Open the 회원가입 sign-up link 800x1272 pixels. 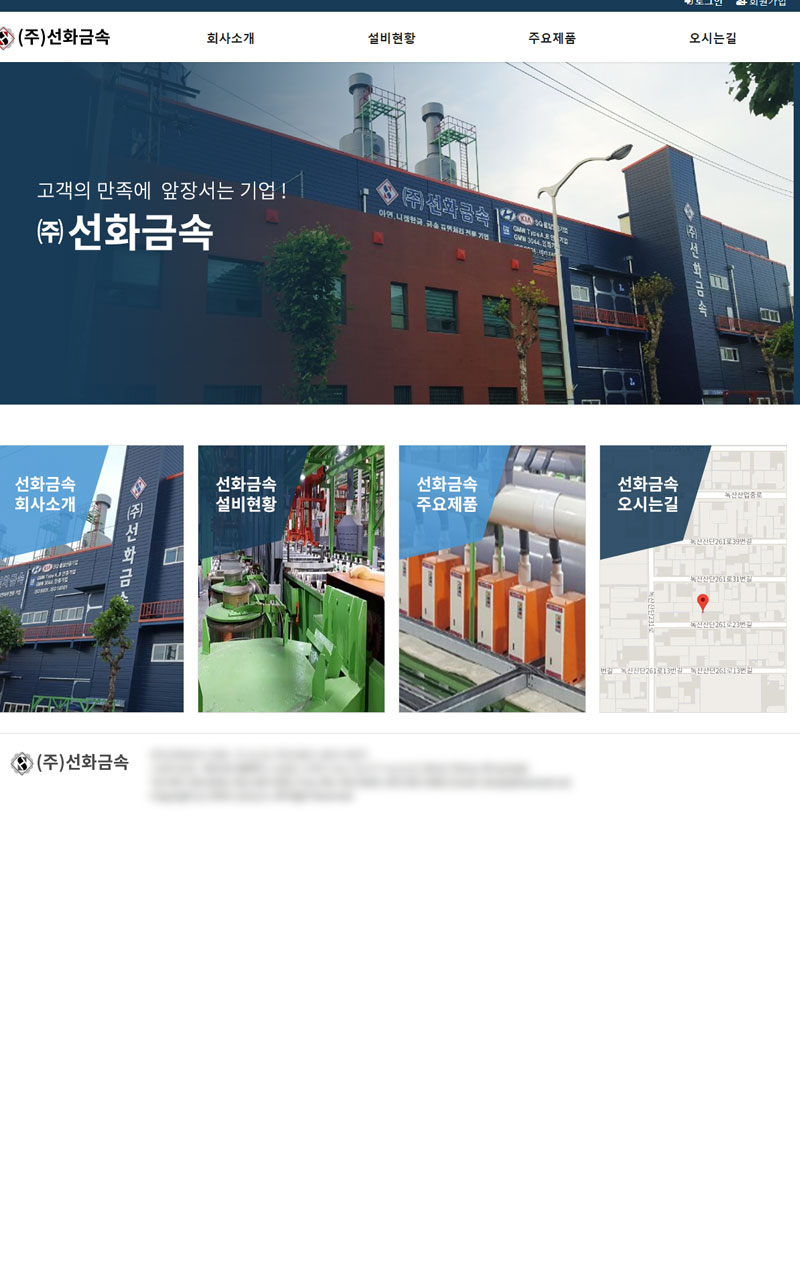click(762, 3)
